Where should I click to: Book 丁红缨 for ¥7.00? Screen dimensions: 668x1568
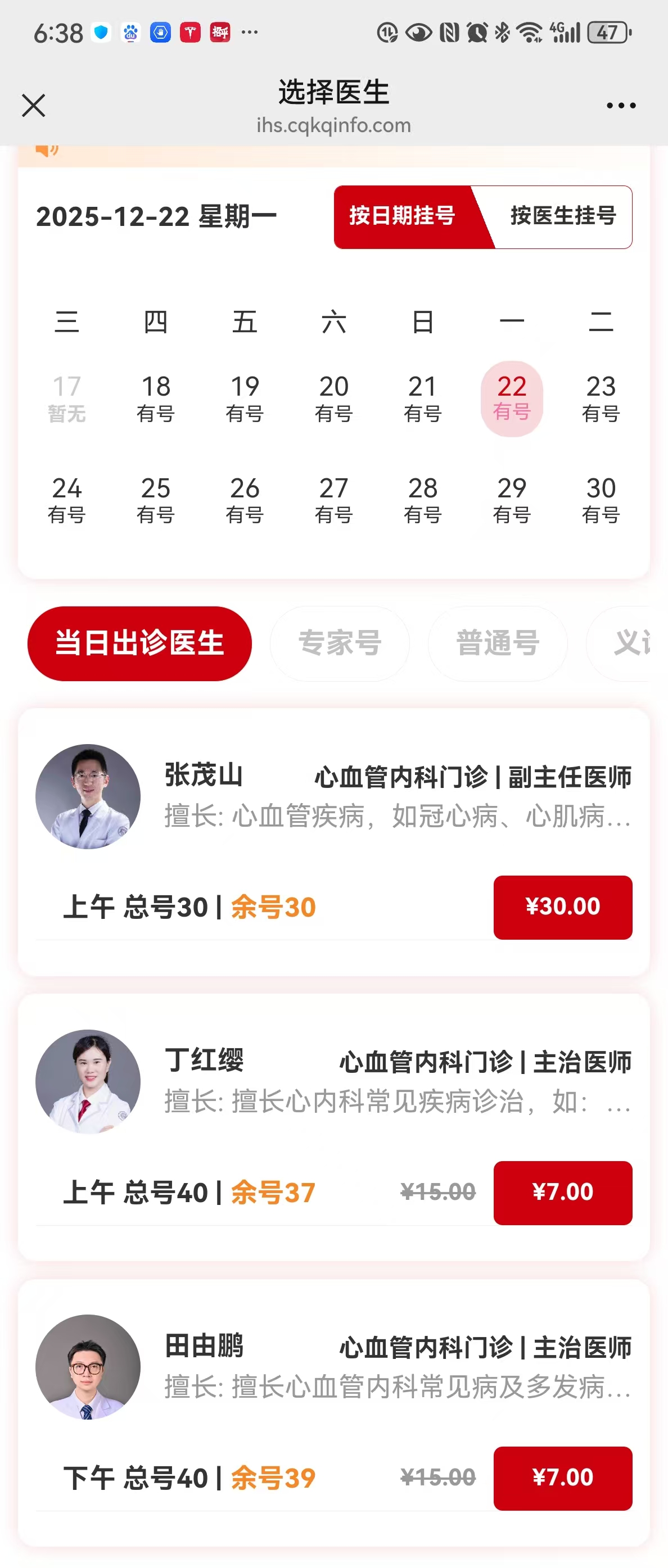[x=562, y=1192]
